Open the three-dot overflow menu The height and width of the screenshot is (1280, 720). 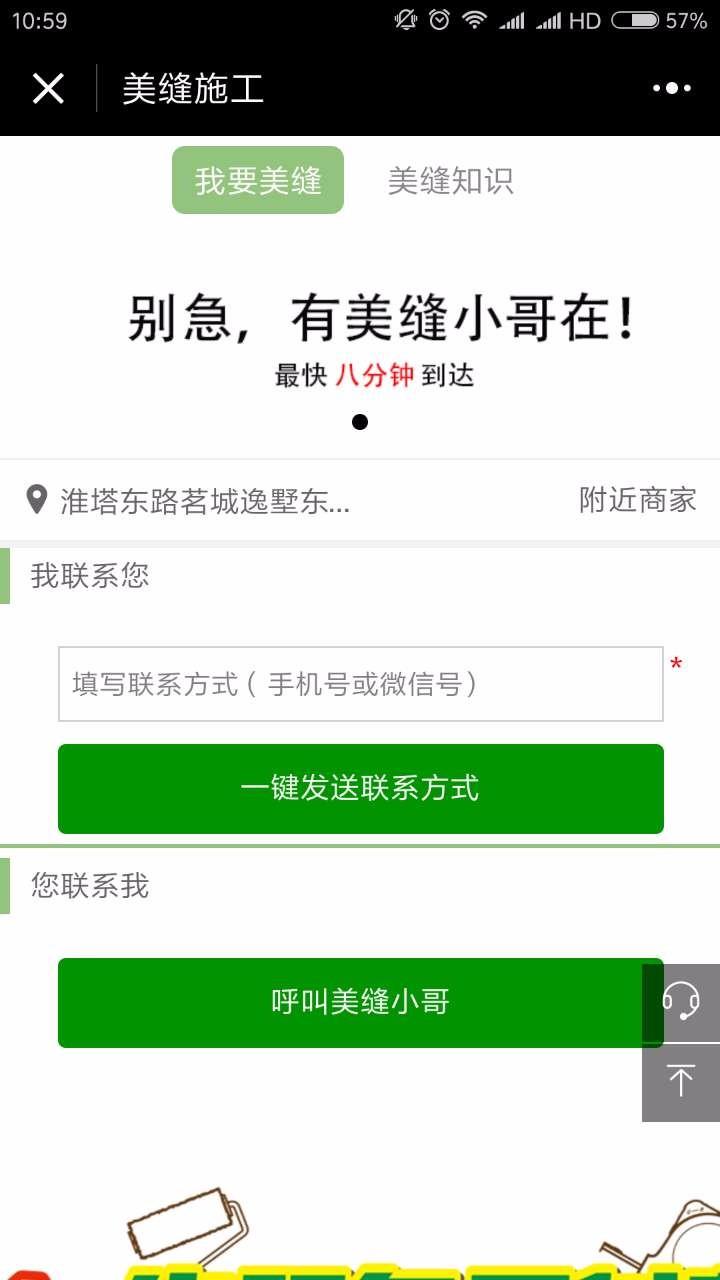672,89
